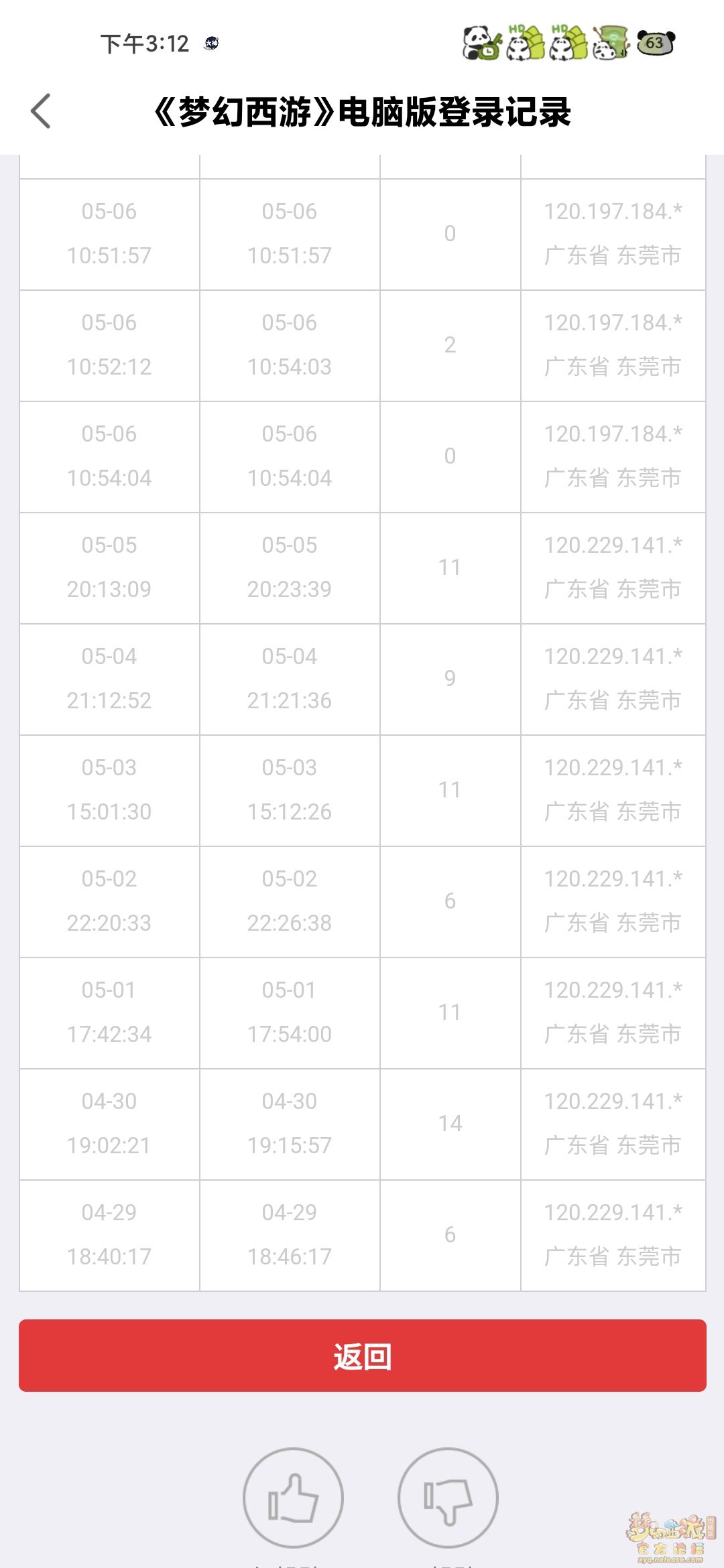724x1568 pixels.
Task: Give a thumbs-down rating
Action: click(448, 1498)
